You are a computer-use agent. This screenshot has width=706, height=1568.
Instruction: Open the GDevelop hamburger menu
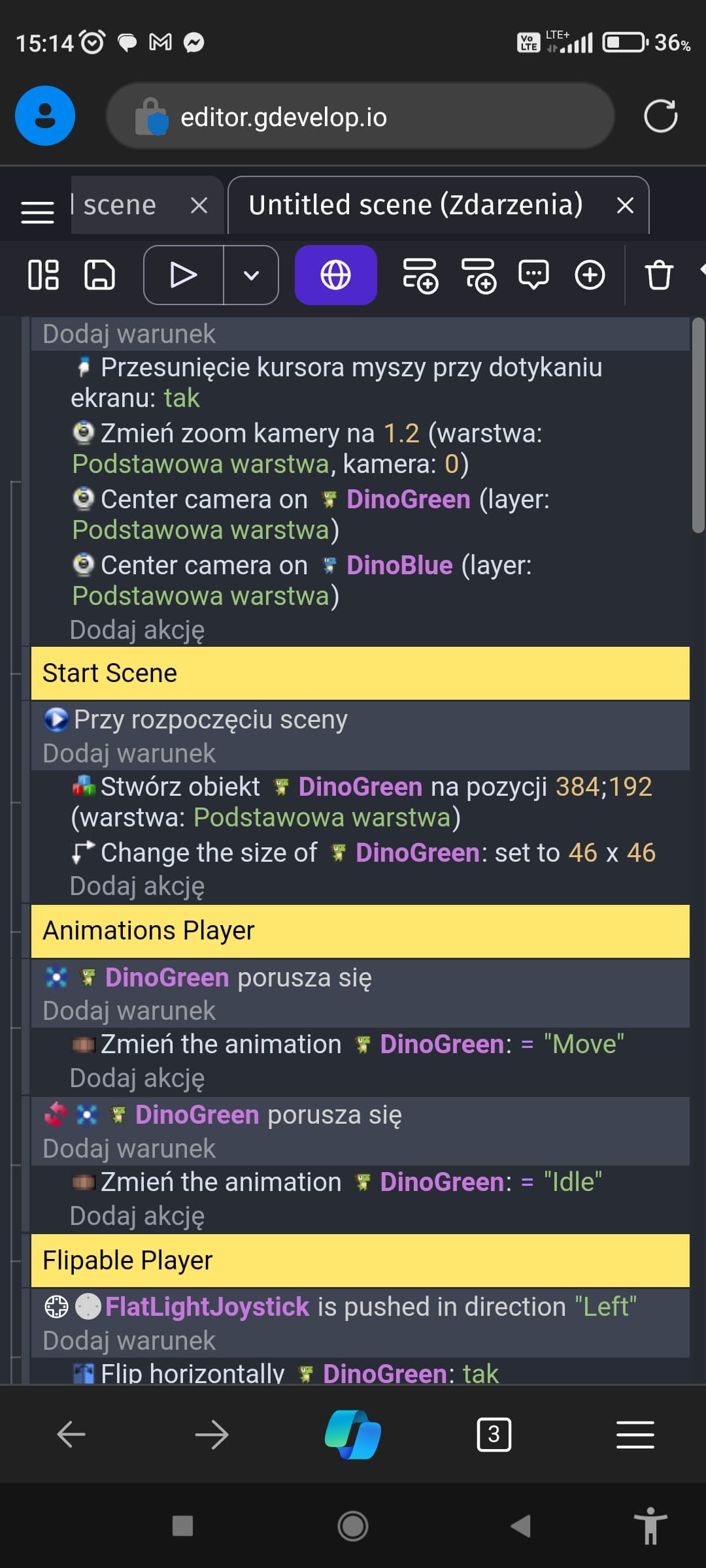coord(37,212)
